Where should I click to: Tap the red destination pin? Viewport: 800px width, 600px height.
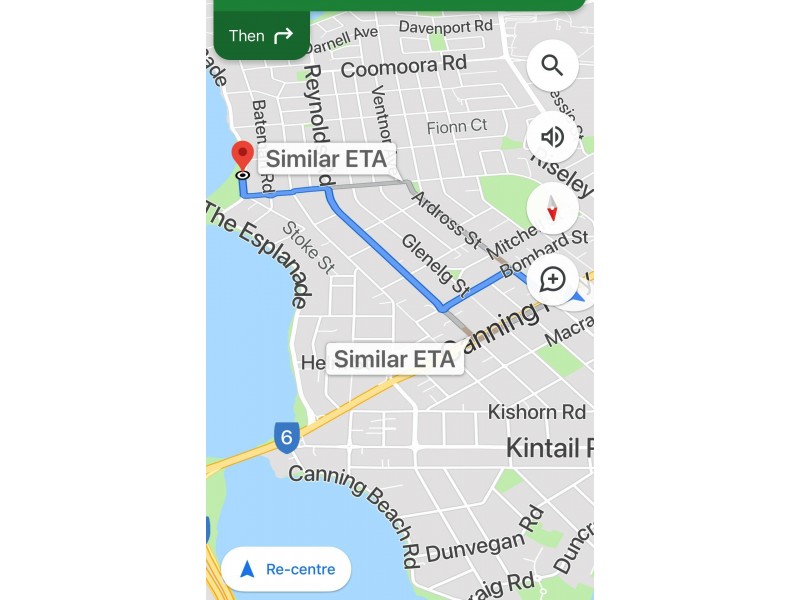point(242,156)
